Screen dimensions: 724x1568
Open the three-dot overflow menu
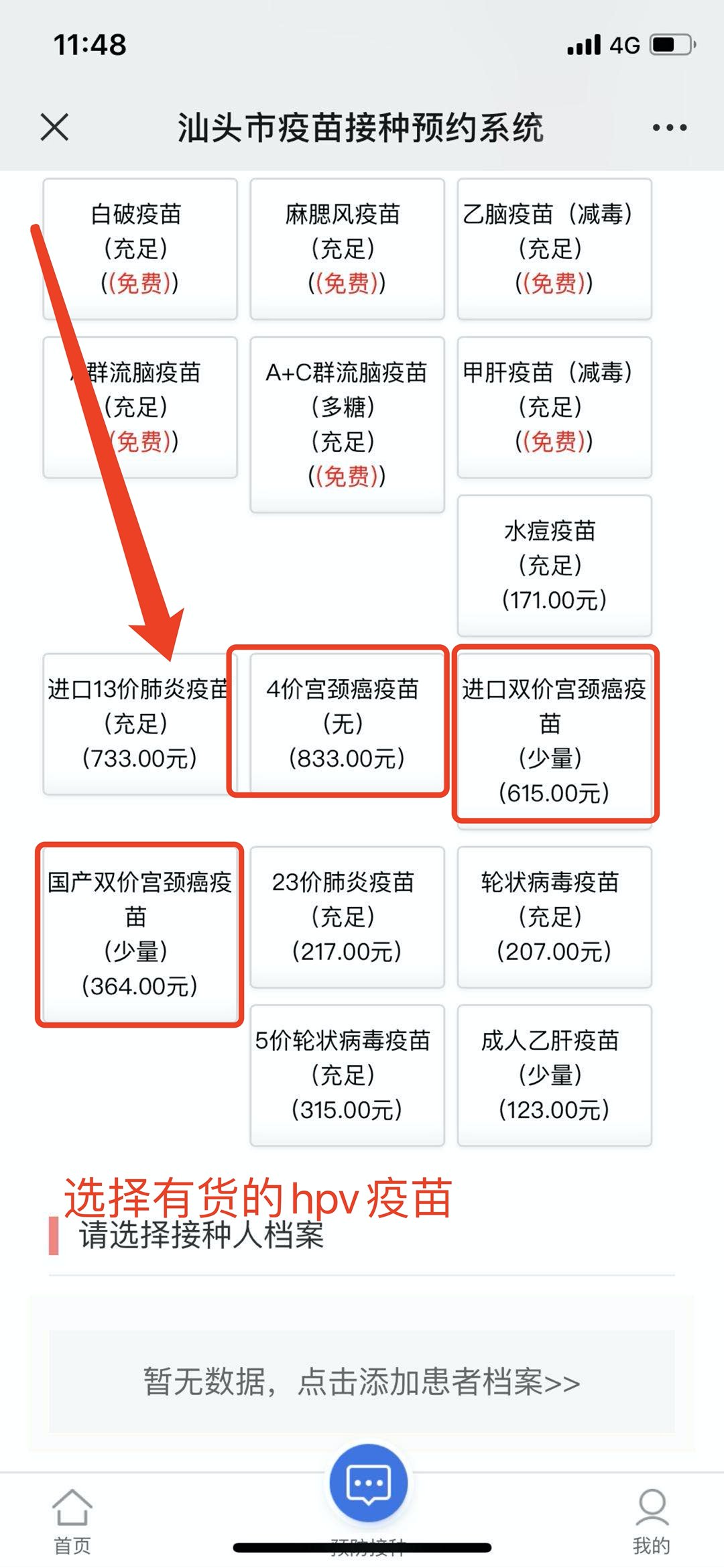coord(669,127)
